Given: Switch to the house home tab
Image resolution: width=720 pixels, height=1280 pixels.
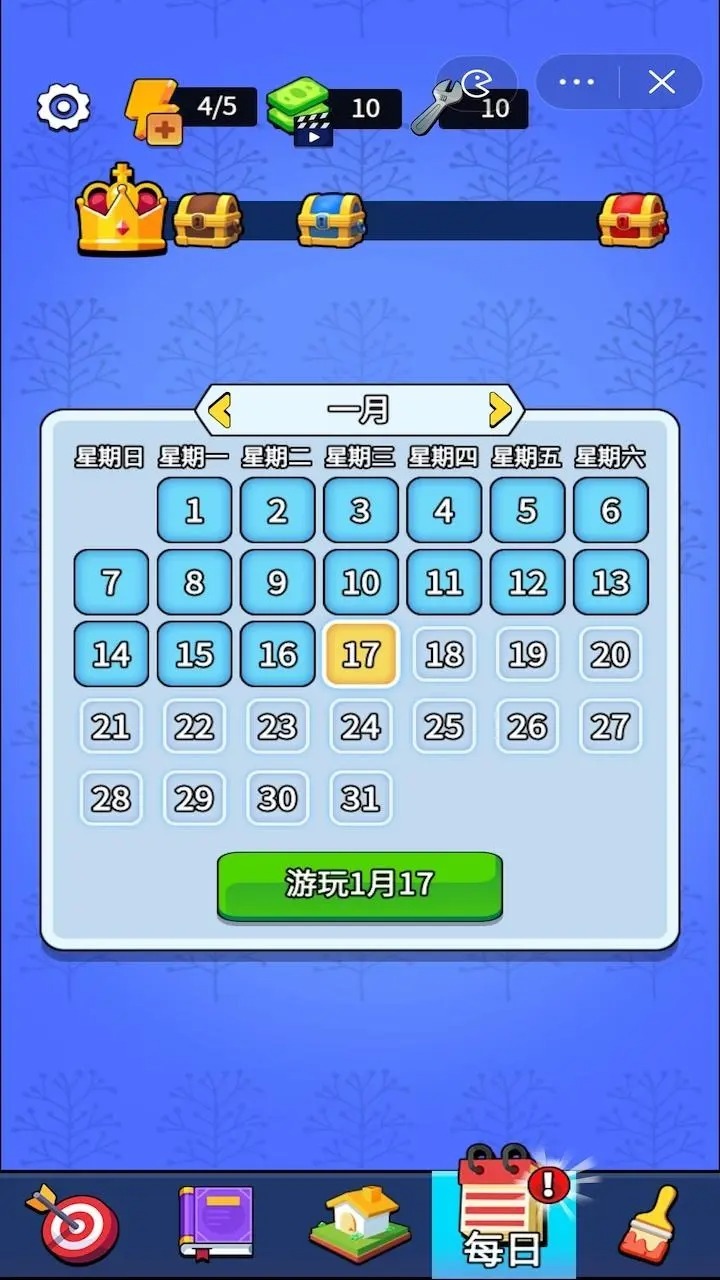Looking at the screenshot, I should pyautogui.click(x=360, y=1224).
